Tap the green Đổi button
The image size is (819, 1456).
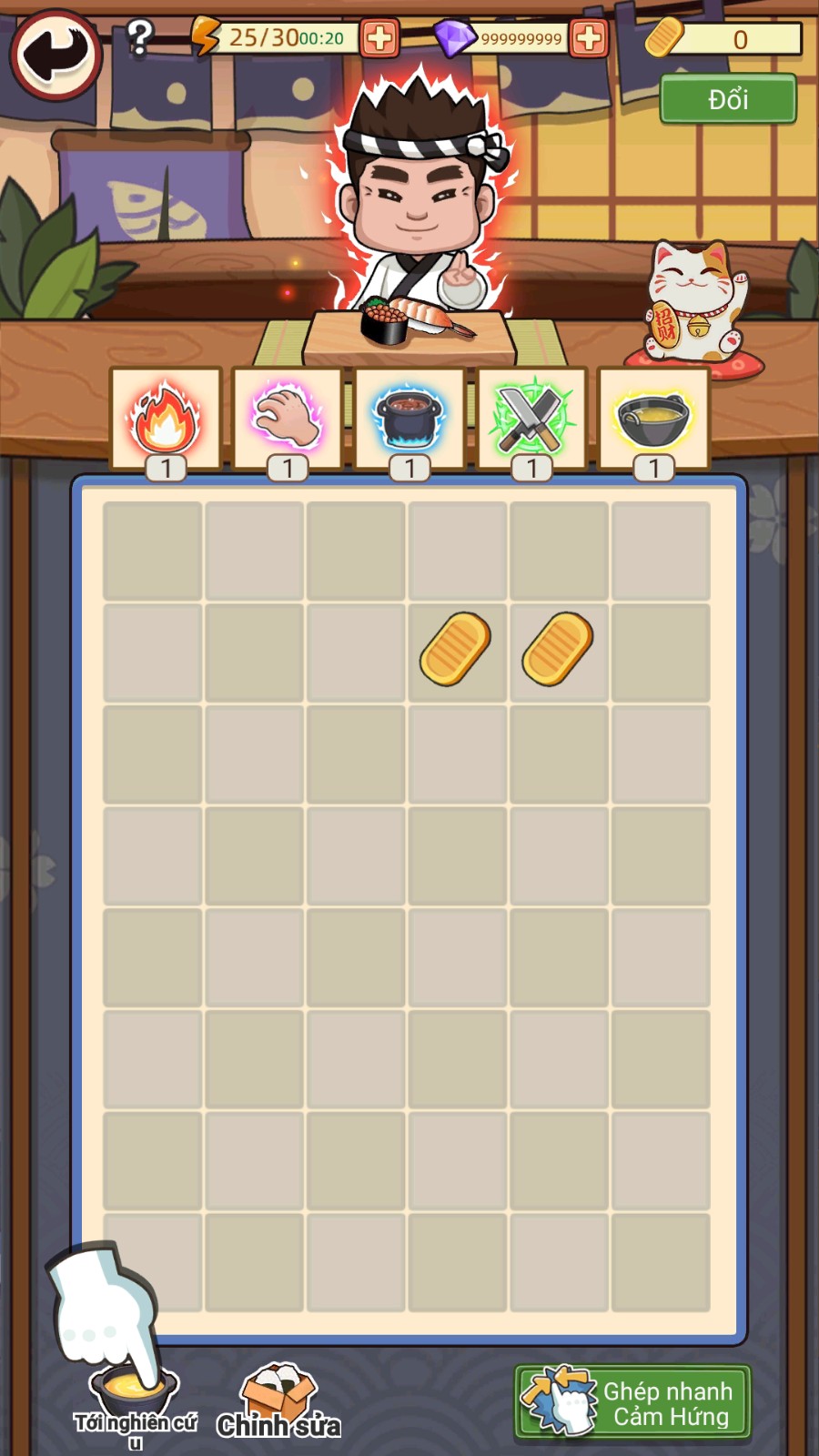coord(727,99)
